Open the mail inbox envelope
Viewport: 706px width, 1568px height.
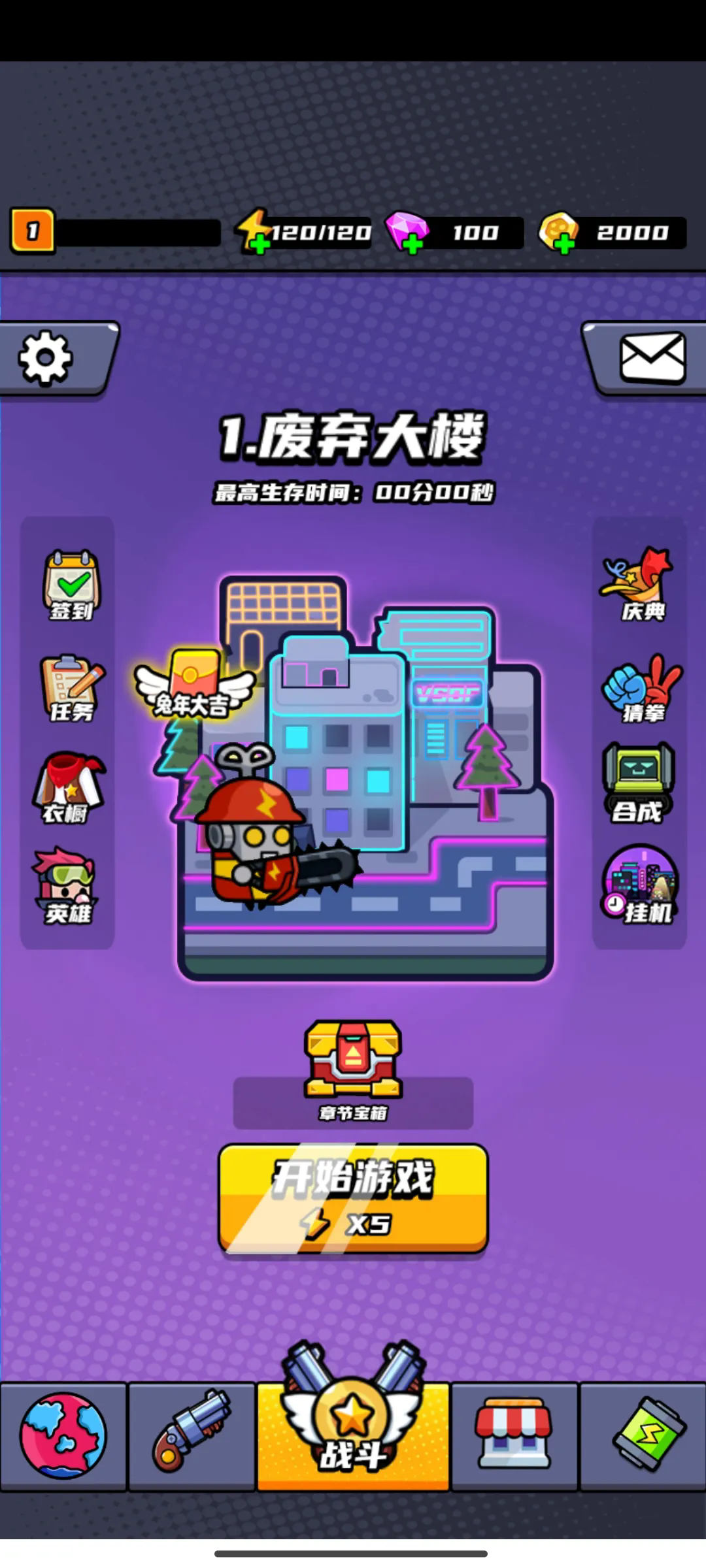click(652, 357)
